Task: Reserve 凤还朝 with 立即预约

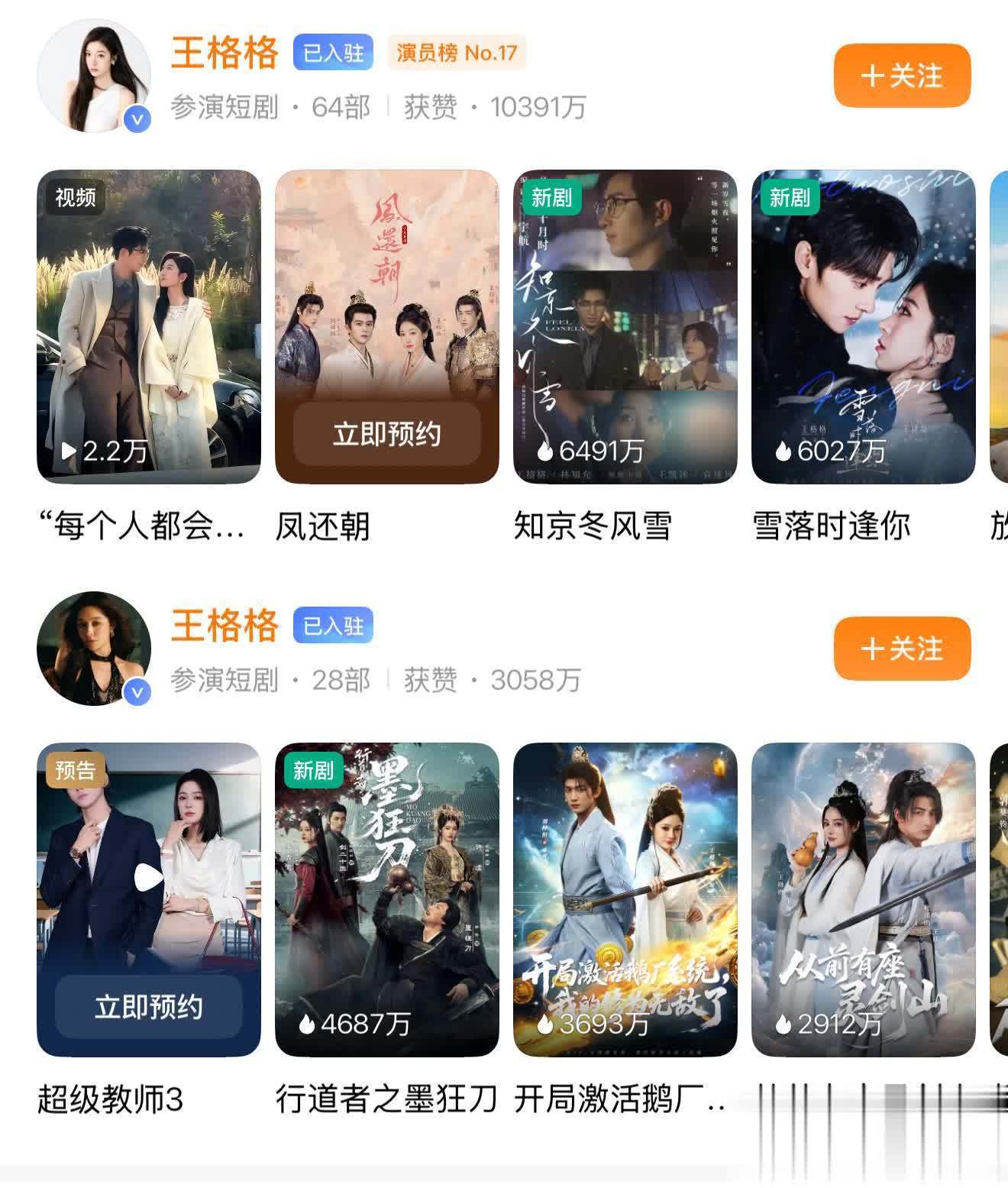Action: point(386,434)
